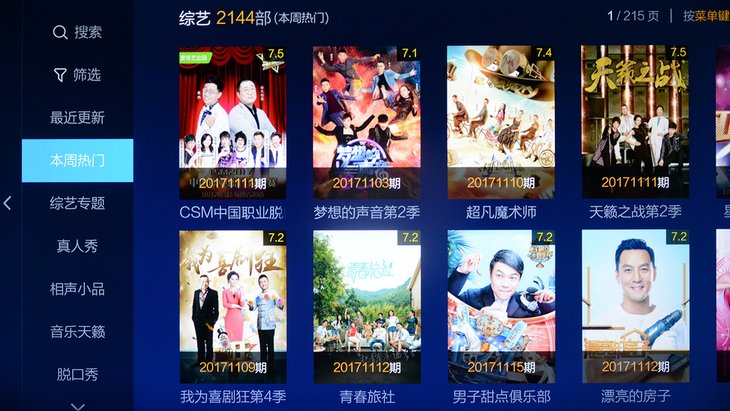
Task: Open 天籁之战第2季 show card
Action: pyautogui.click(x=635, y=122)
